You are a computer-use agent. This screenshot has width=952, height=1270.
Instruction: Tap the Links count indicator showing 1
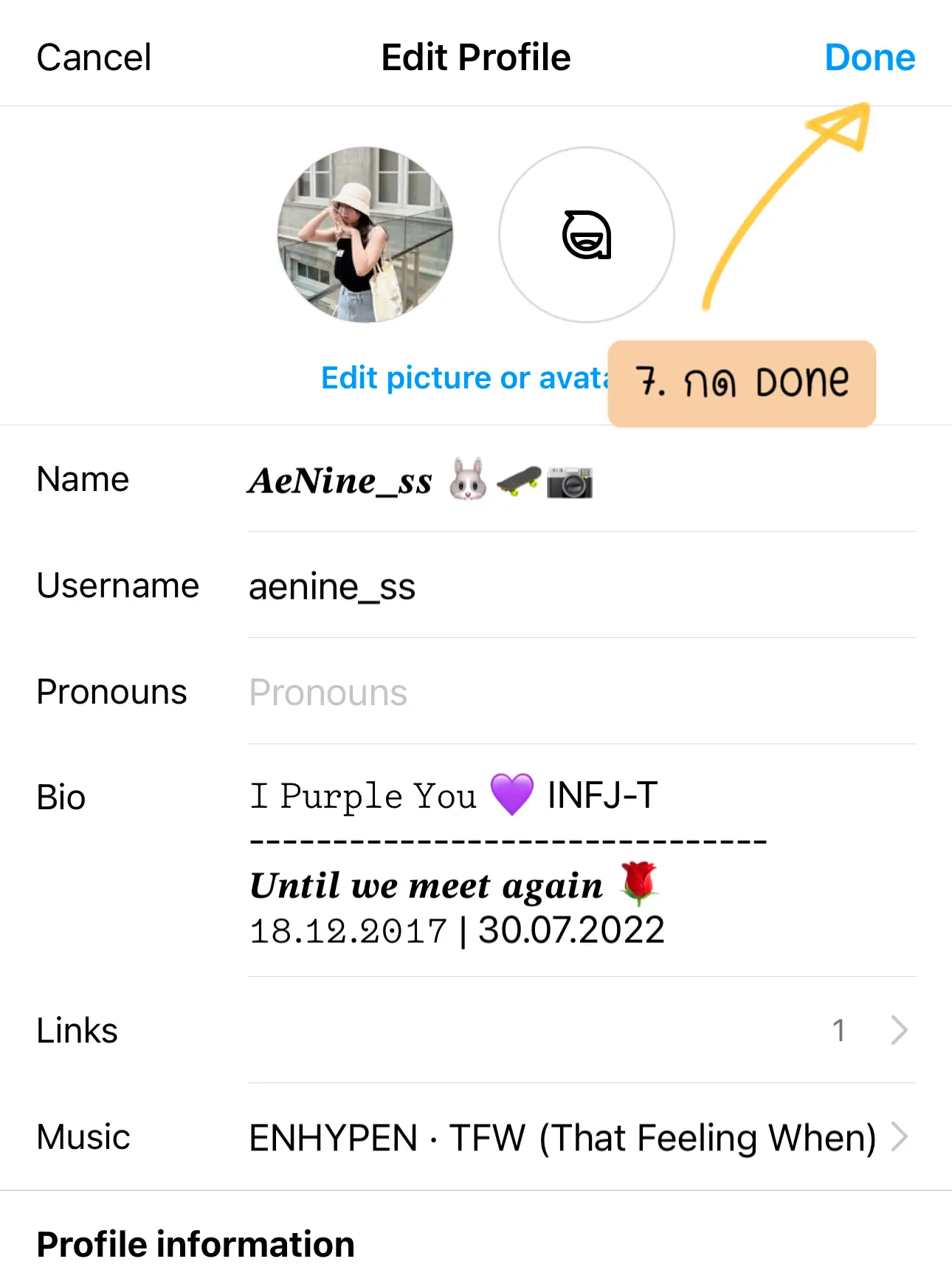click(839, 1029)
